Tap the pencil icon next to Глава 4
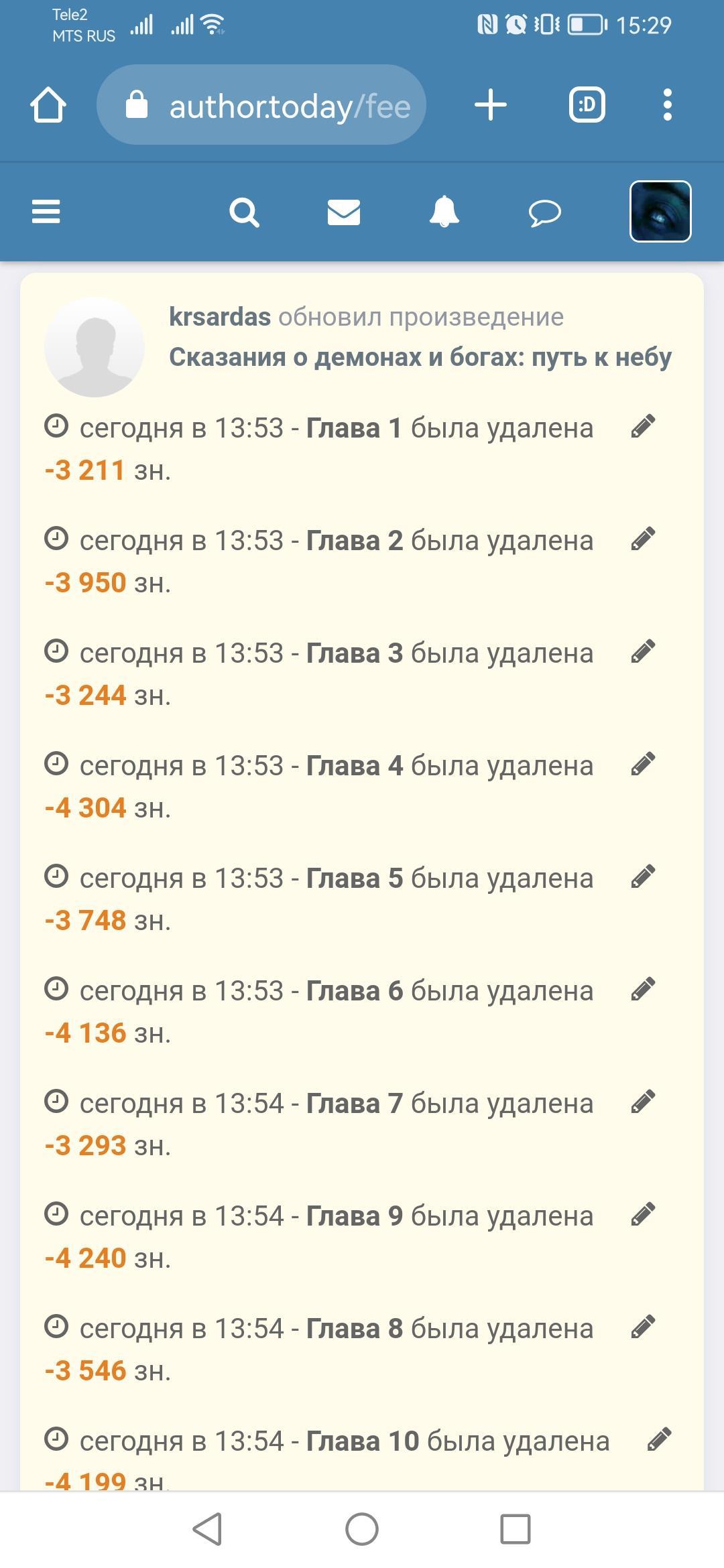 coord(643,764)
